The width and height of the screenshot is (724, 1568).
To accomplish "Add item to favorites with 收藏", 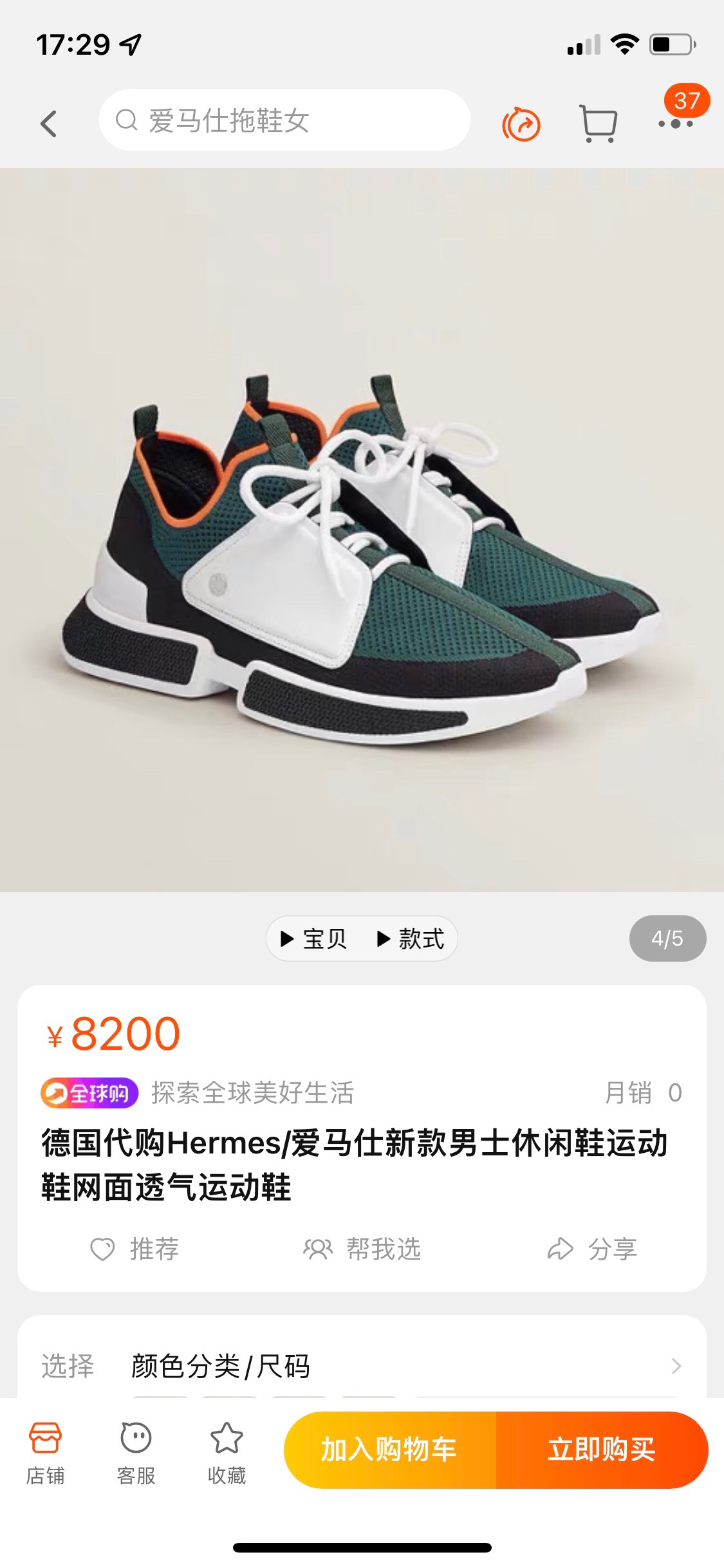I will 227,1453.
